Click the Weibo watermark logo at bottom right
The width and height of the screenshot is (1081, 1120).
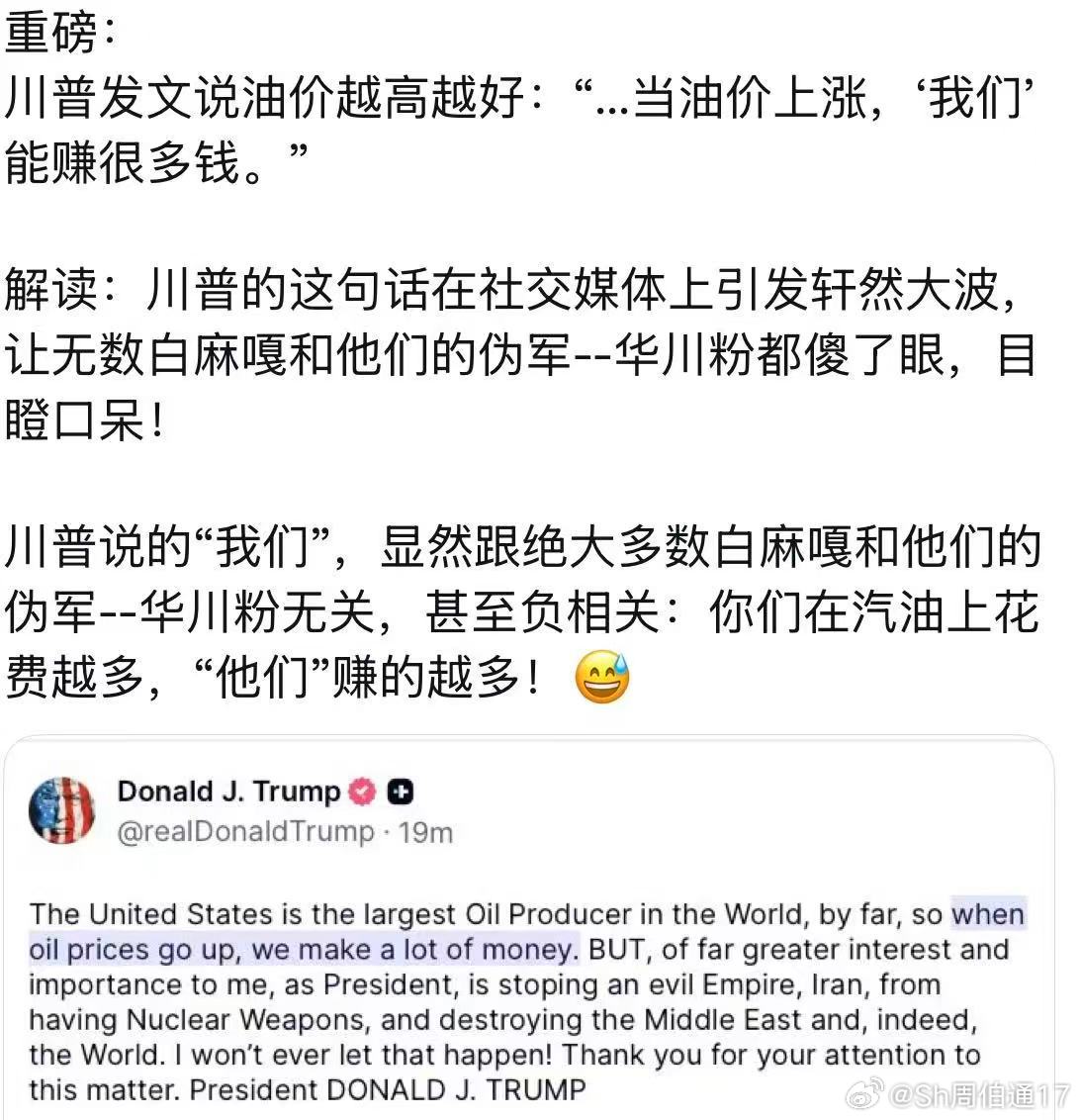point(865,1095)
